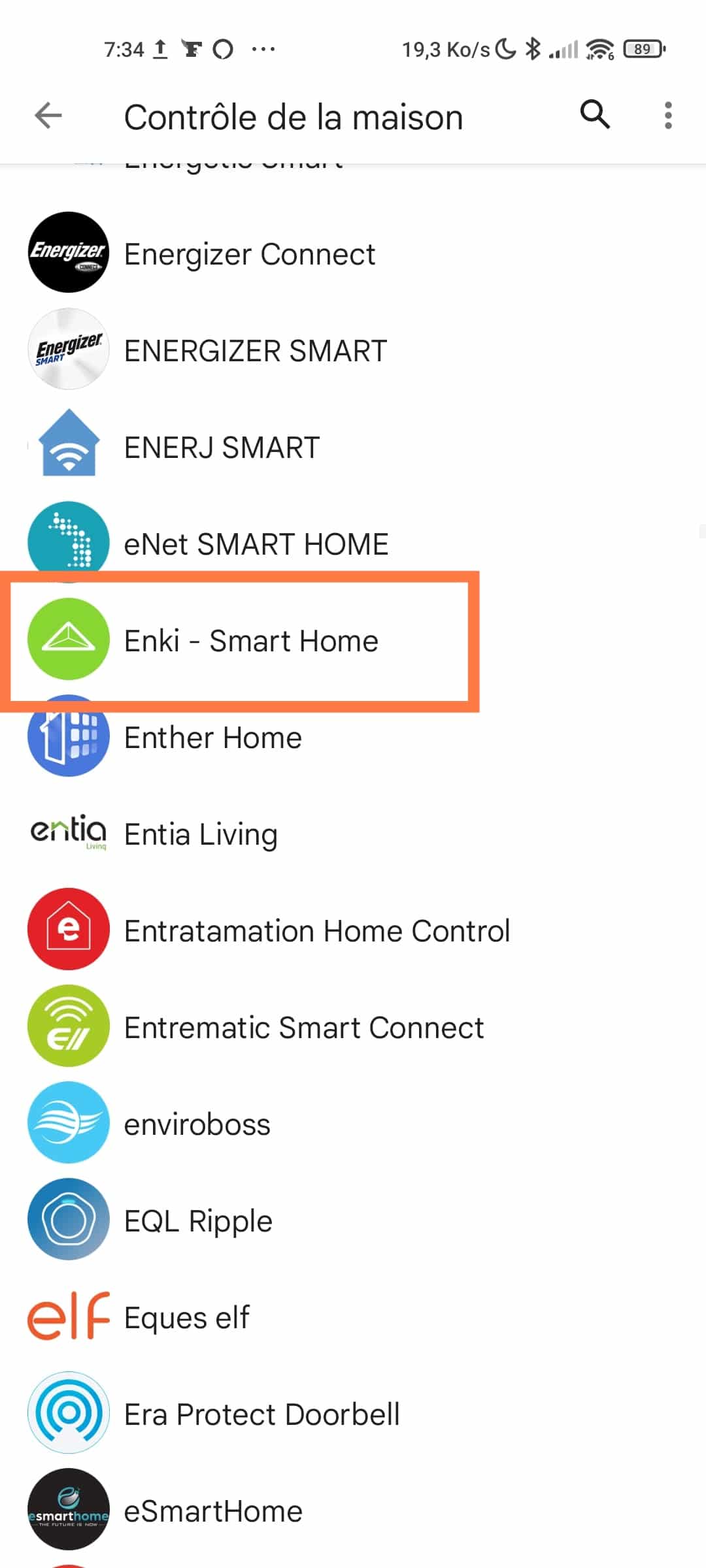Choose Entratamation Home Control
This screenshot has height=1568, width=706.
353,930
